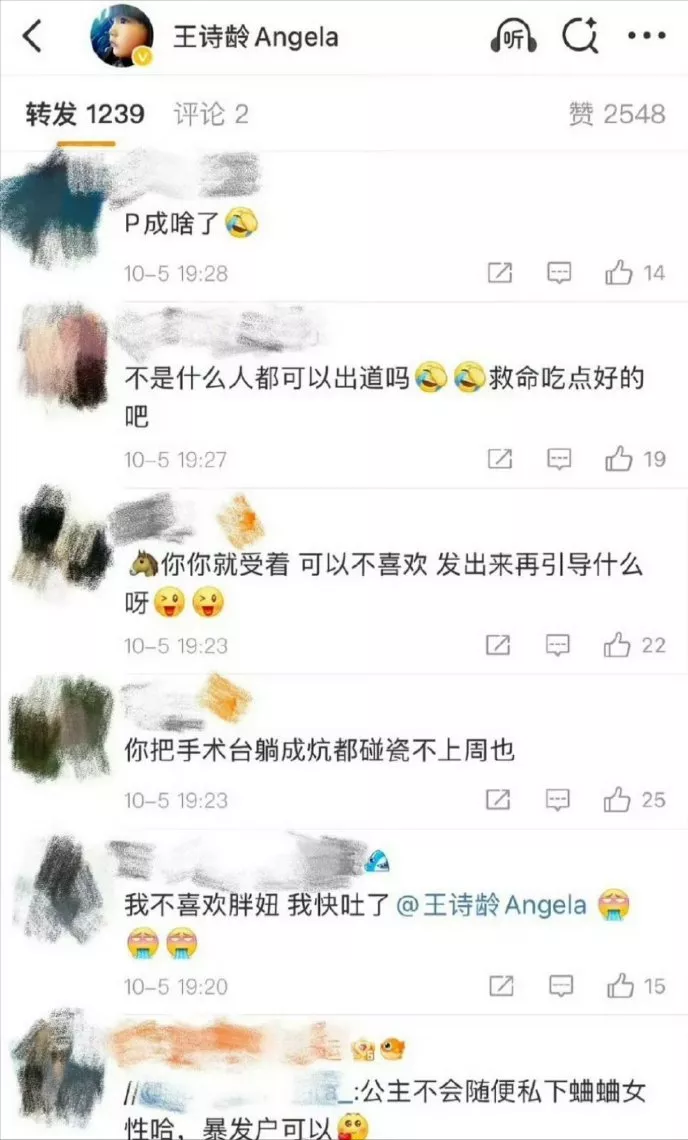Reply to the comment mentioning 碰瓷不上周也
This screenshot has width=688, height=1140.
coord(559,800)
